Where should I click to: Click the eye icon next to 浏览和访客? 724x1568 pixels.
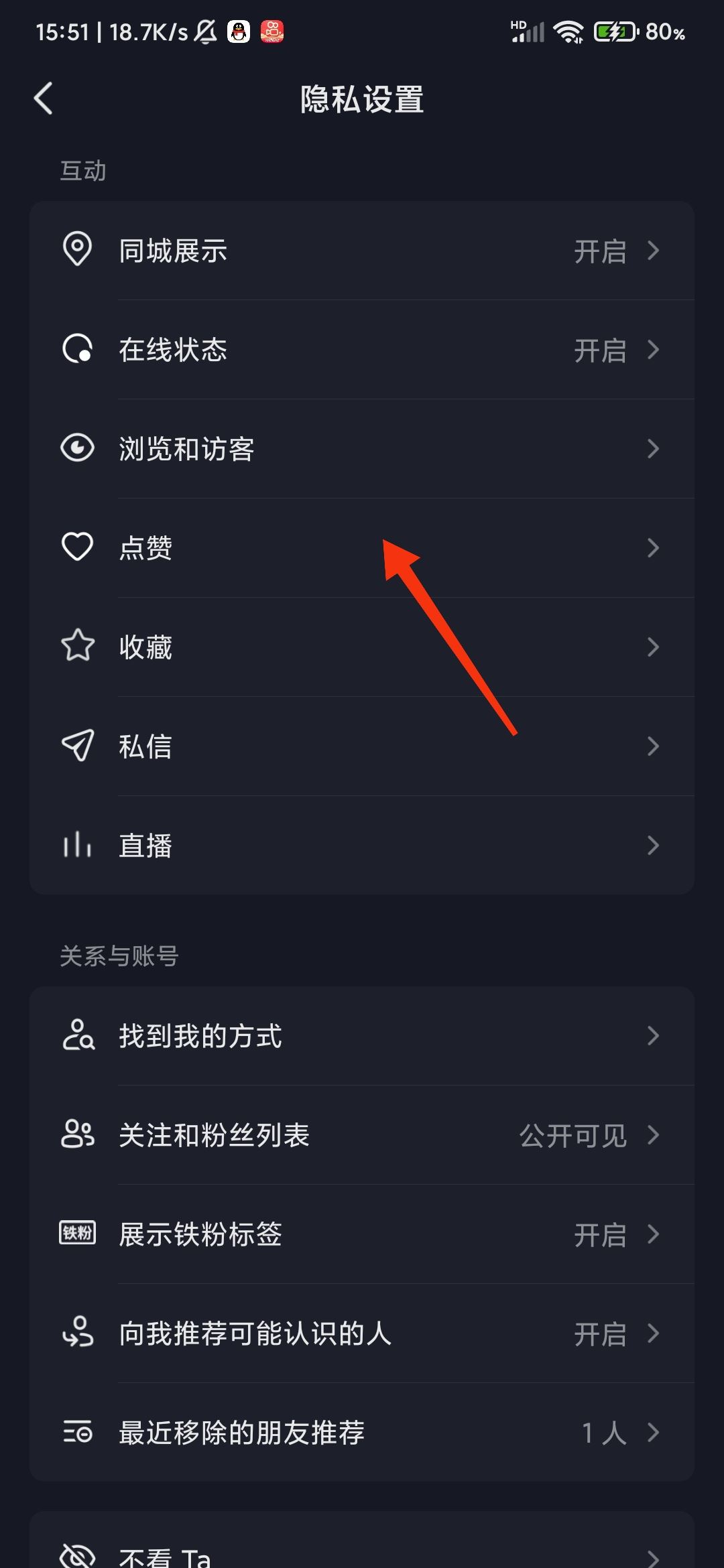[x=77, y=448]
